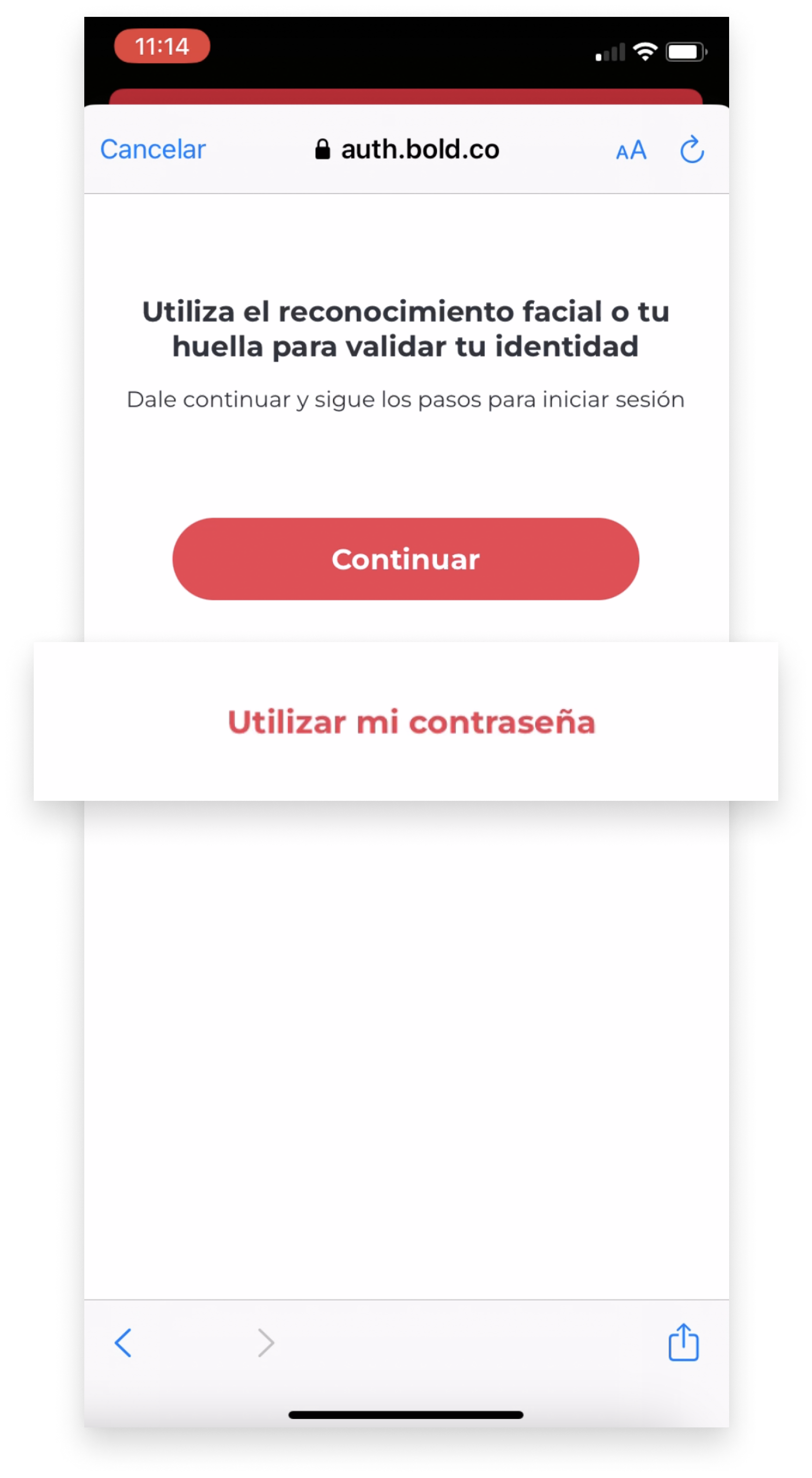The image size is (812, 1478).
Task: Go back to the previous page
Action: point(123,1342)
